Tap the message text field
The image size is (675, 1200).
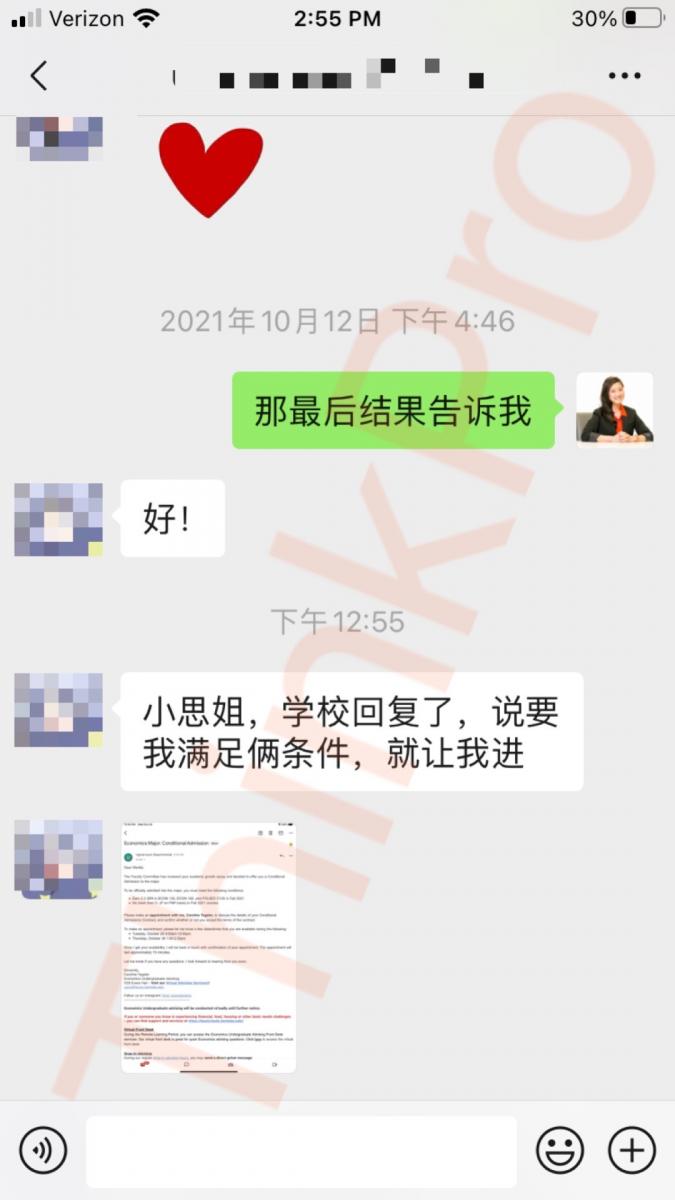301,1151
